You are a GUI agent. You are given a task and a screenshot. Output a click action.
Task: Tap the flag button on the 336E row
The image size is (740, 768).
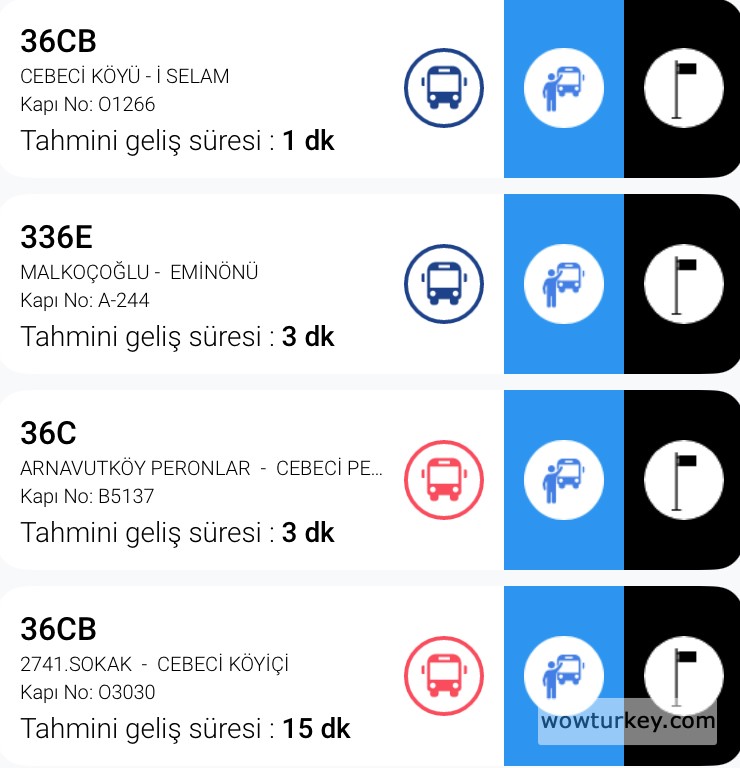tap(683, 284)
